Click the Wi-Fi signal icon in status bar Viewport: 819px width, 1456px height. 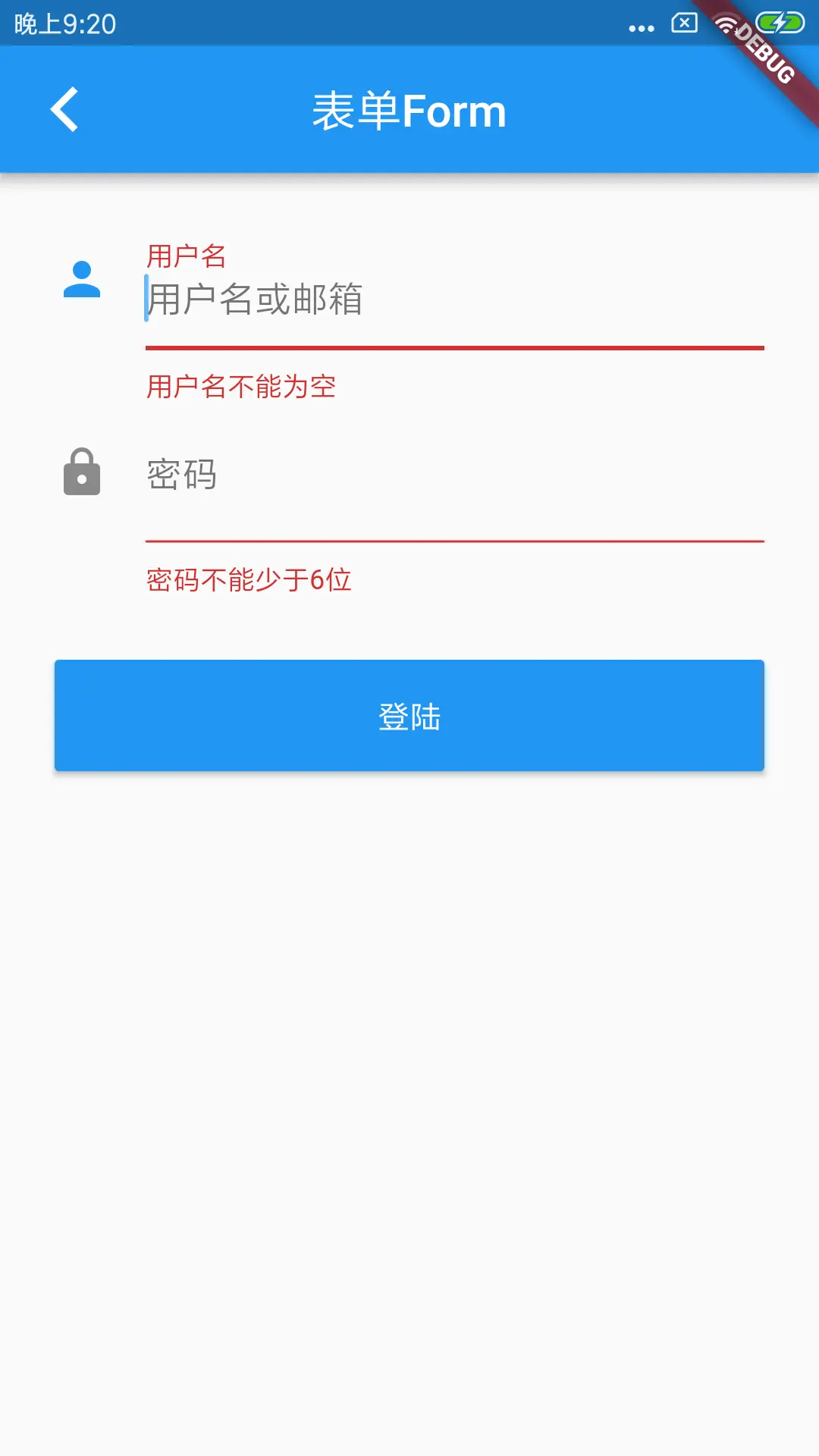point(730,23)
